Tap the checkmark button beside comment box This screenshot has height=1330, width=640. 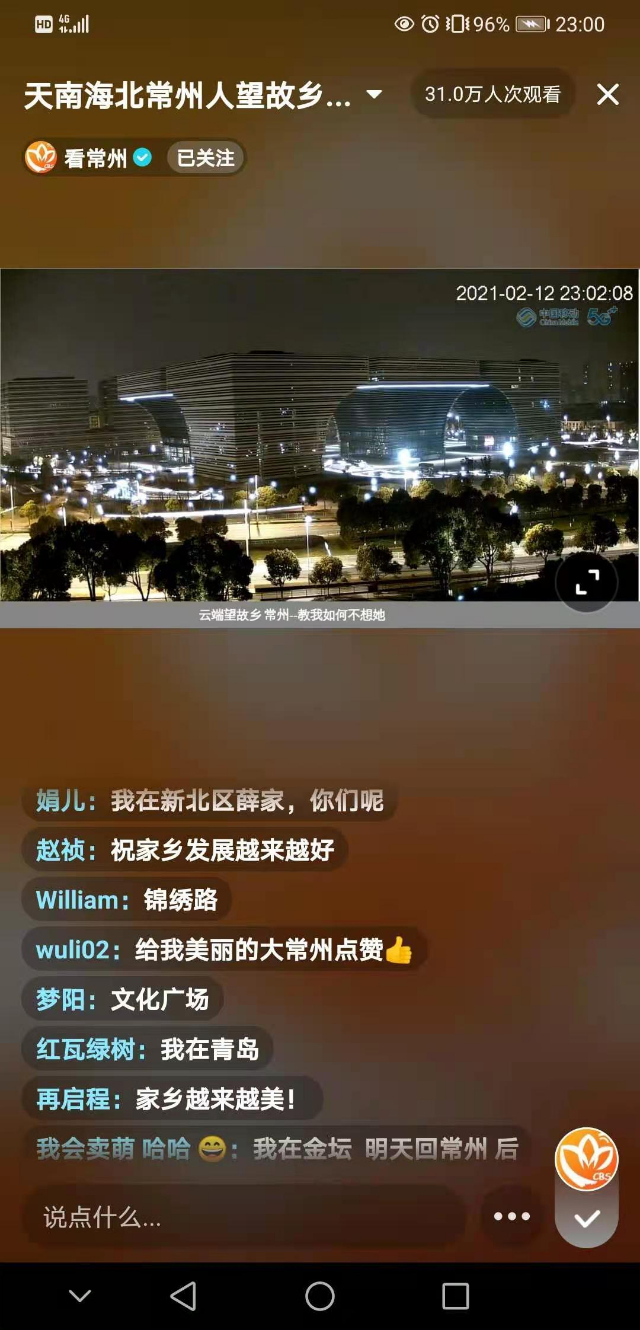pos(587,1218)
